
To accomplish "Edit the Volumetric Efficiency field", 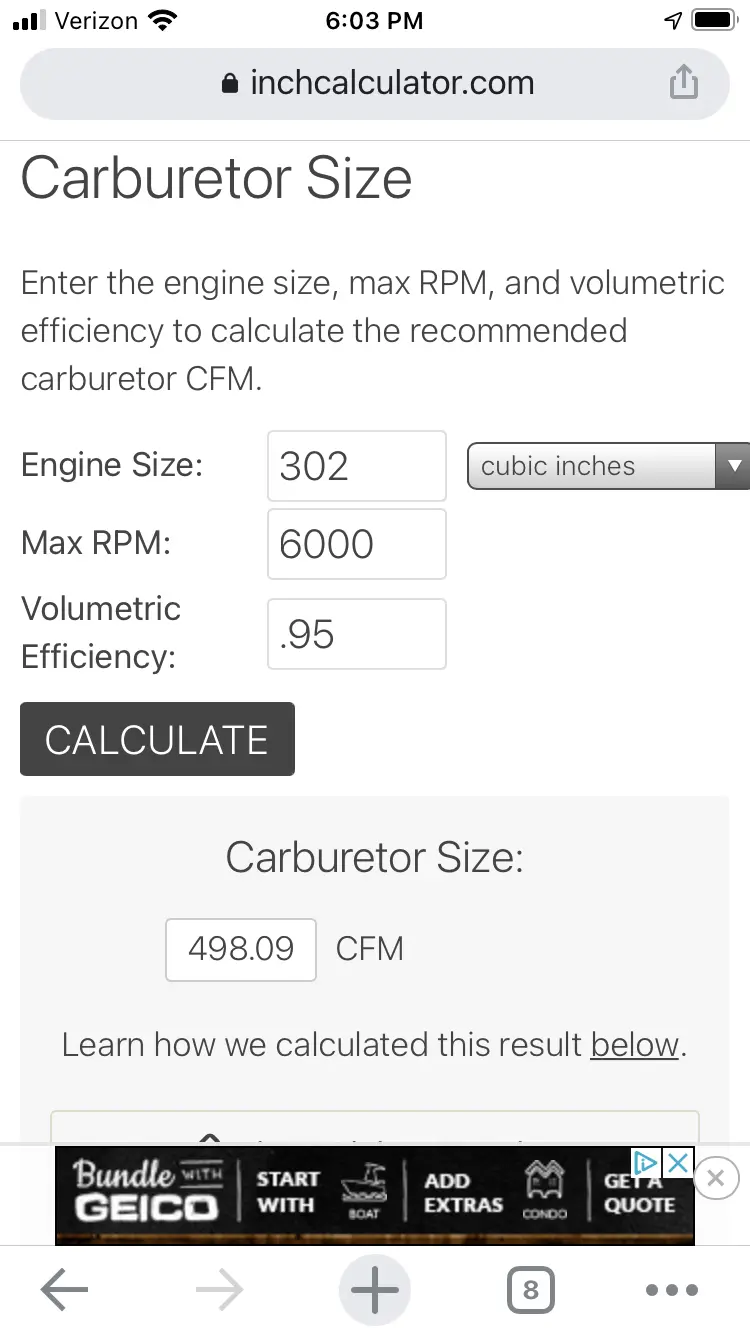I will (x=356, y=634).
